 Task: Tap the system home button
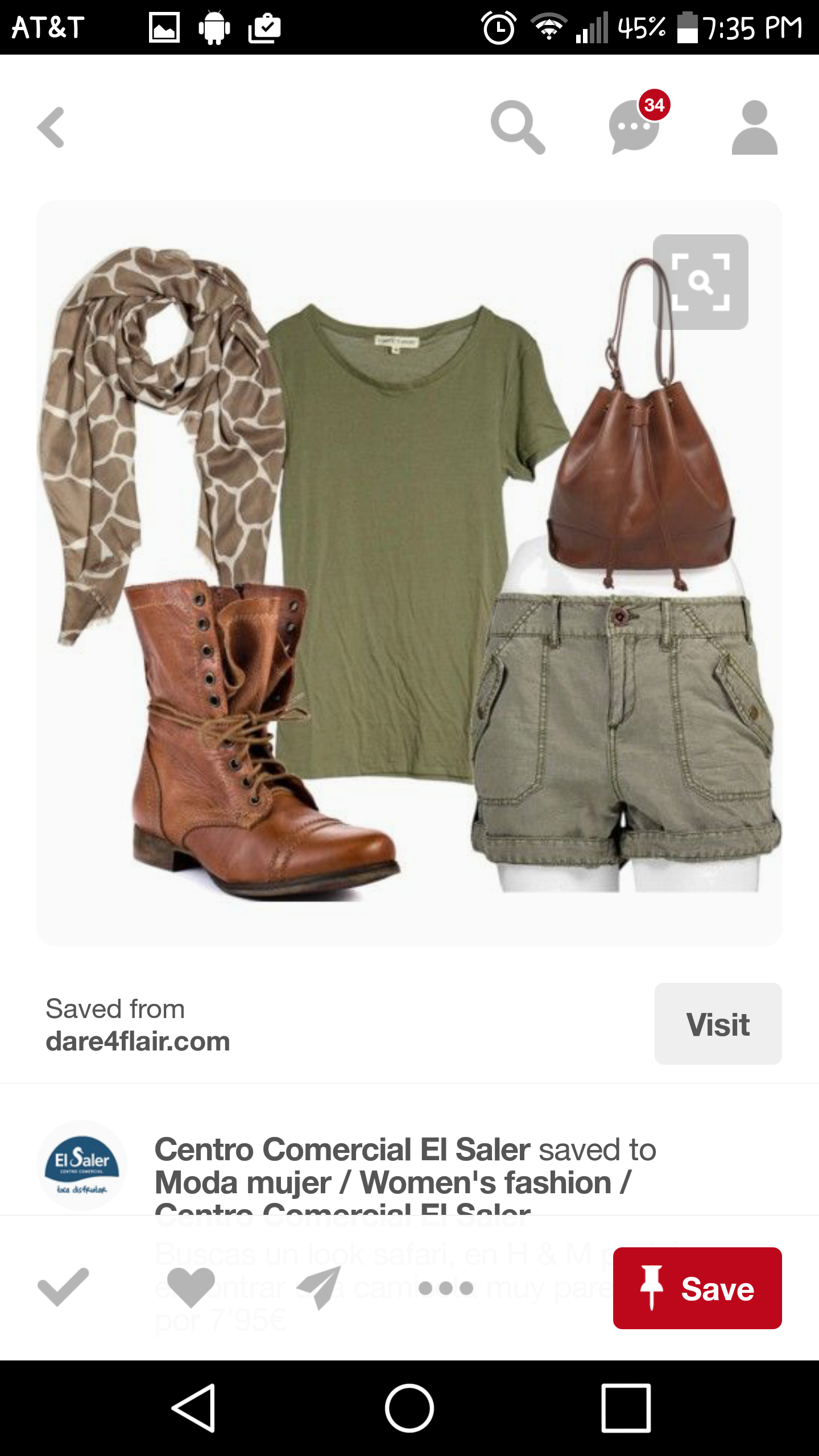[x=409, y=1408]
